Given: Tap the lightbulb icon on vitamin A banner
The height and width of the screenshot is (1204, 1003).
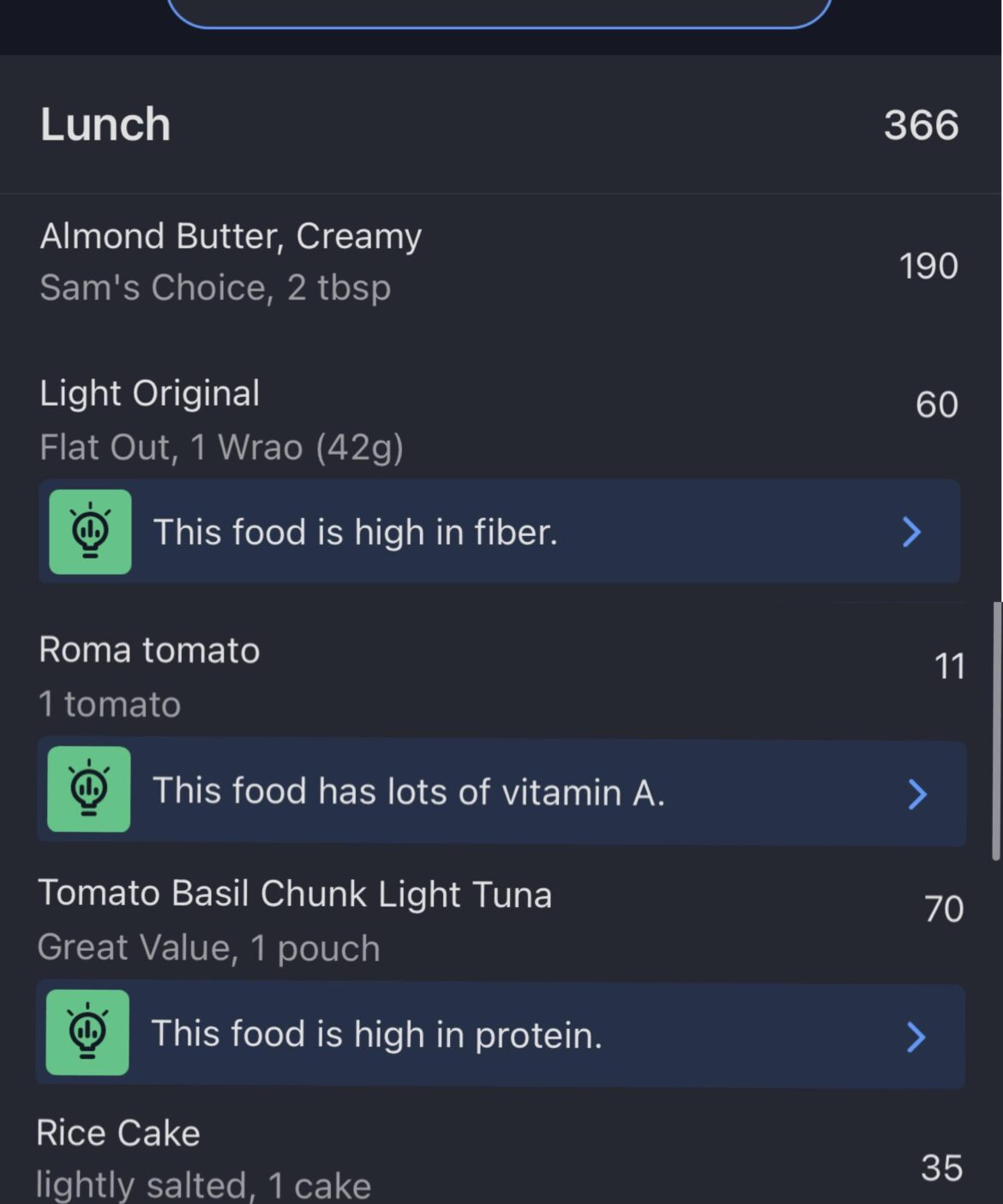Looking at the screenshot, I should coord(87,789).
